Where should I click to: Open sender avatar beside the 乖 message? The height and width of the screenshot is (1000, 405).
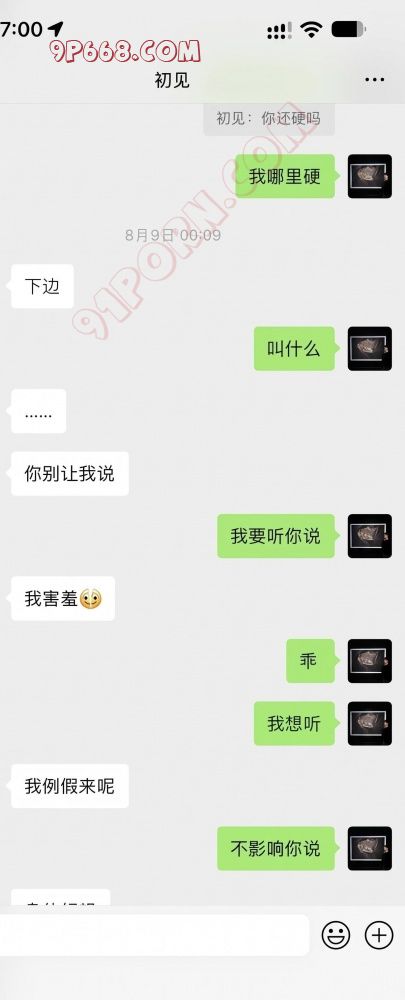(x=370, y=661)
